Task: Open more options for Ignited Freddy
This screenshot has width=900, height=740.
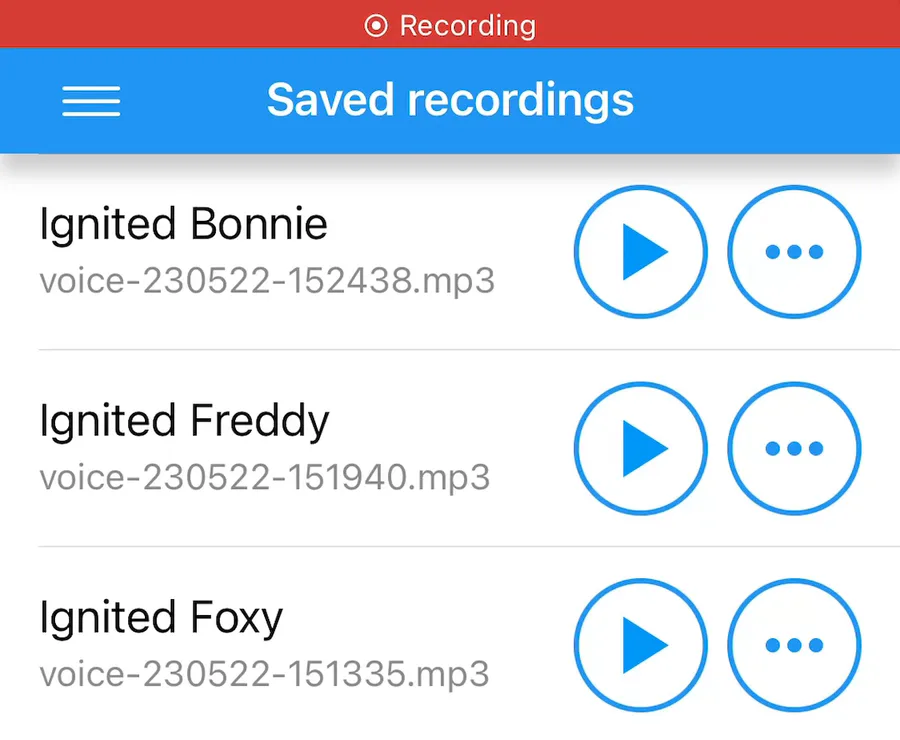Action: [x=794, y=448]
